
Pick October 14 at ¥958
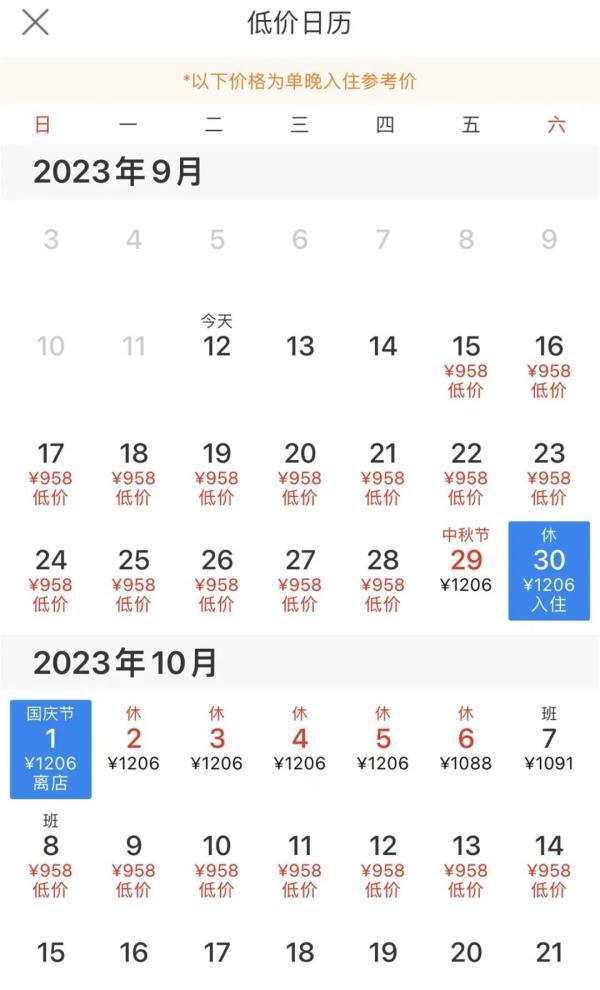coord(549,863)
